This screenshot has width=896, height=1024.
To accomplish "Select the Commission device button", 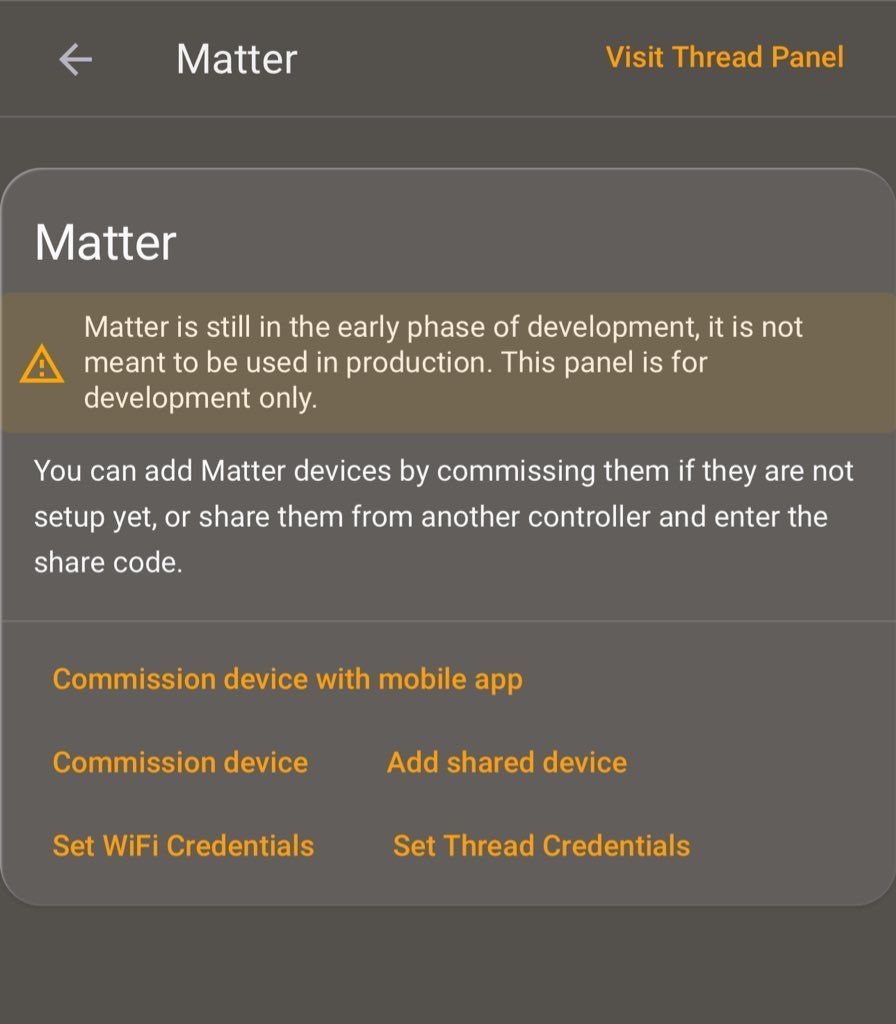I will coord(180,763).
